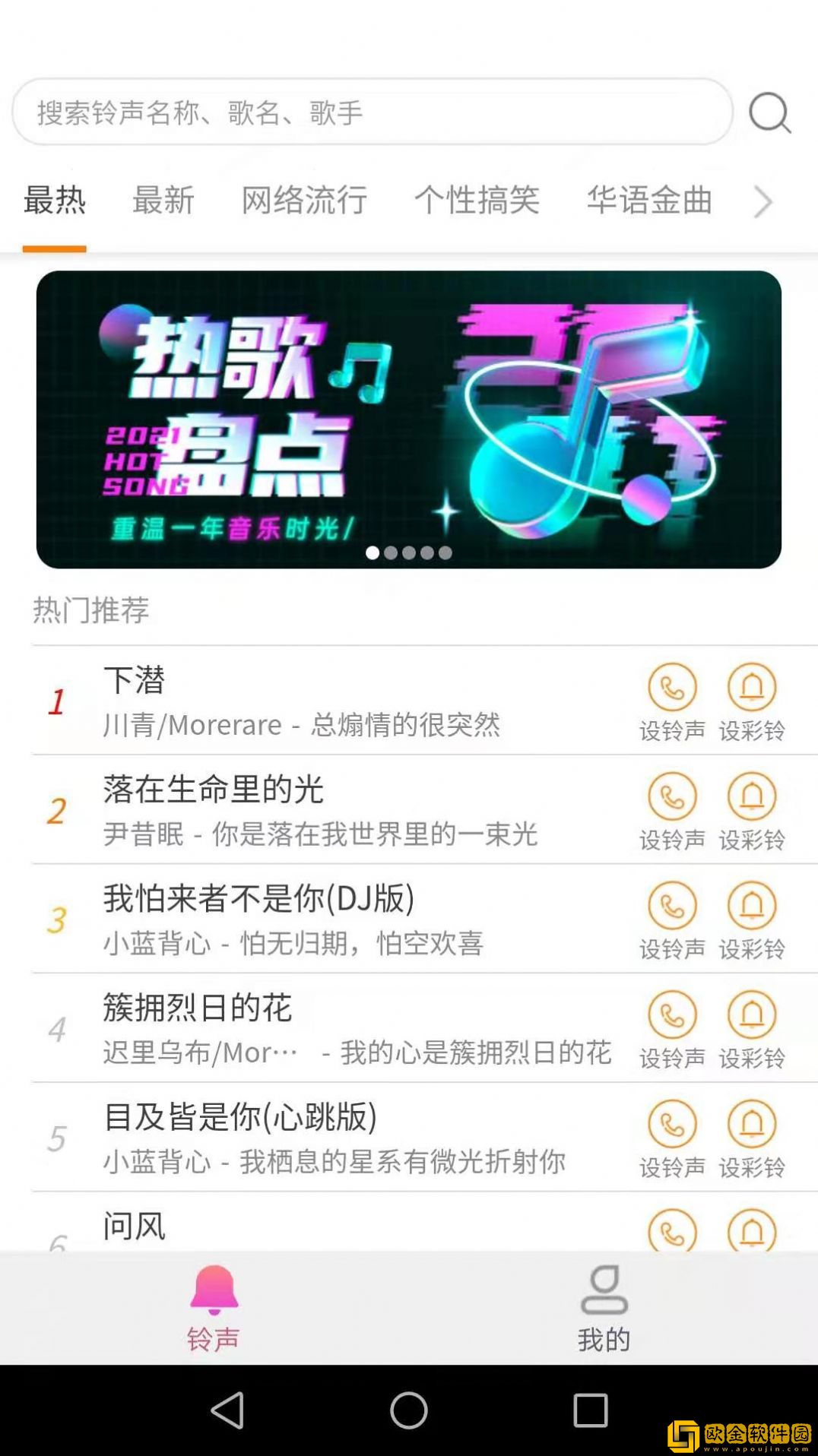The image size is (818, 1456).
Task: Tap the 设彩铃 bell for 簇拥烈日的花
Action: pyautogui.click(x=751, y=1014)
